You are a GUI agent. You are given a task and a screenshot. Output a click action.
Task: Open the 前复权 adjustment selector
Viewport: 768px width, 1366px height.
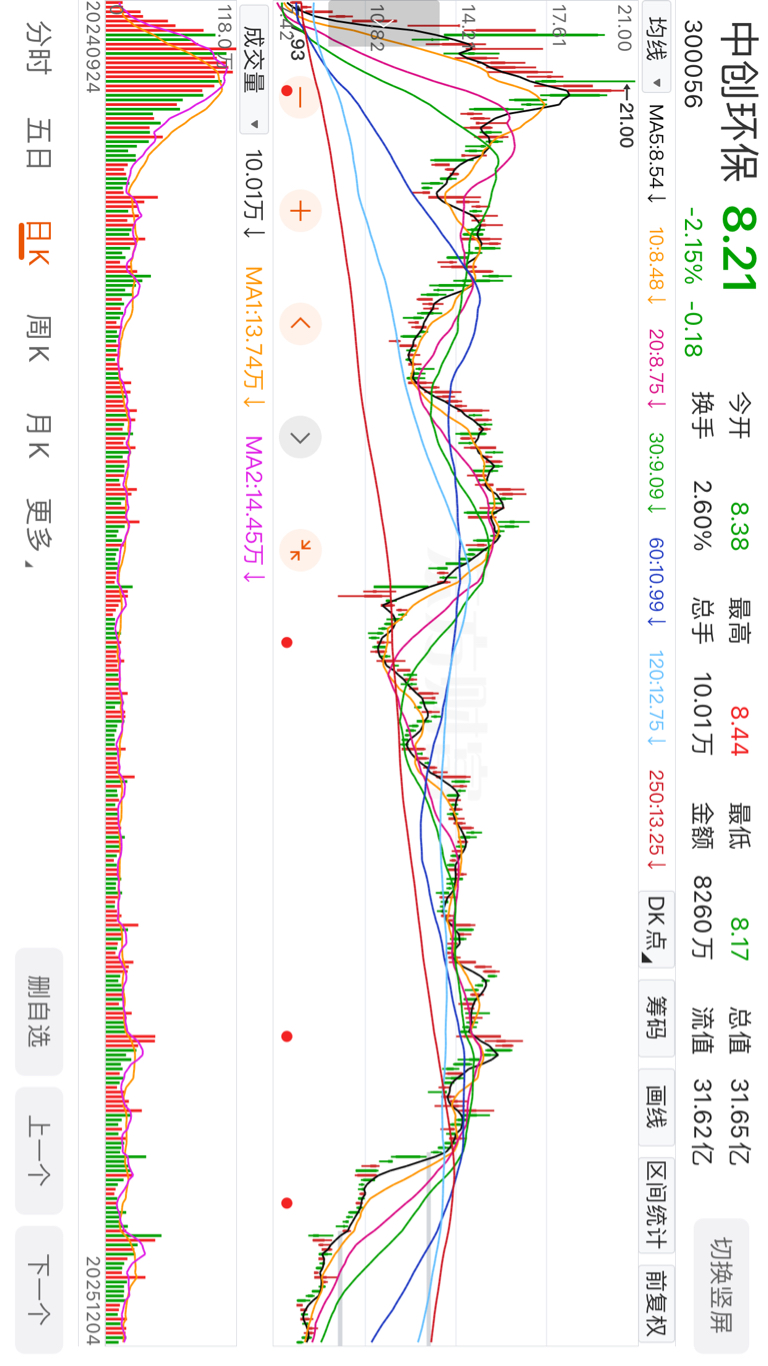point(656,1304)
